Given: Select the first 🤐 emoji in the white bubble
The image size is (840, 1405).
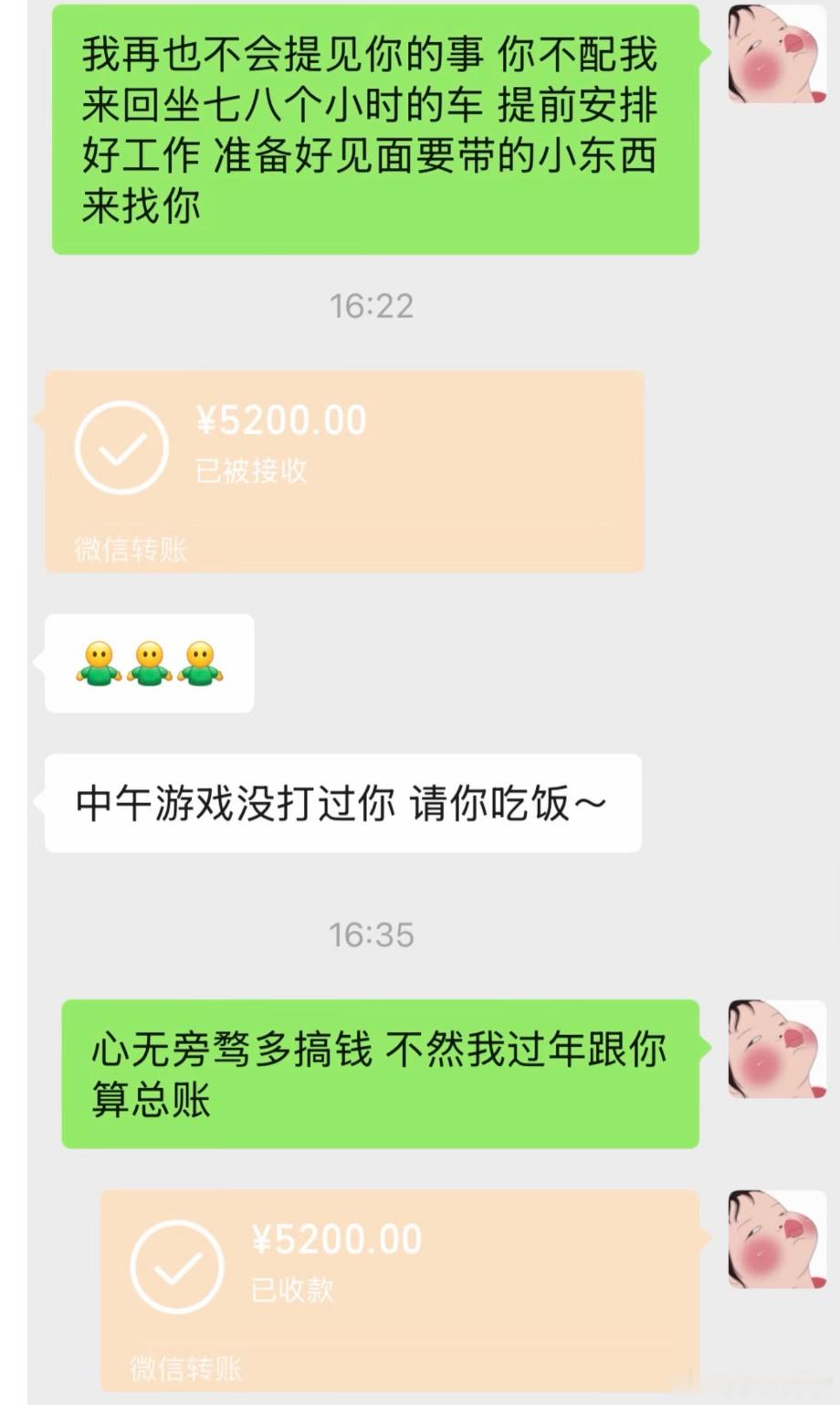Looking at the screenshot, I should (x=97, y=663).
